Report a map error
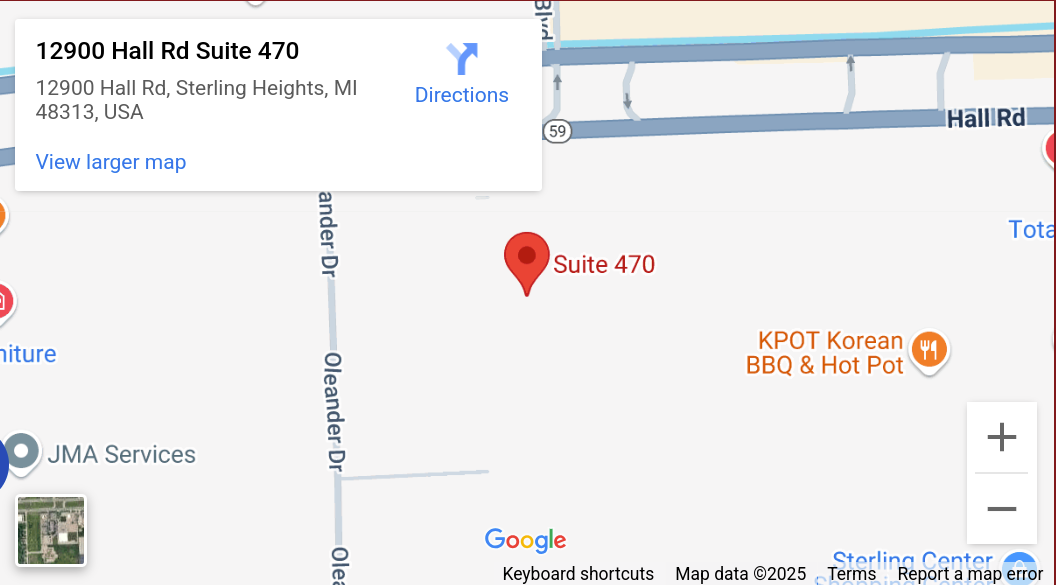 click(969, 574)
